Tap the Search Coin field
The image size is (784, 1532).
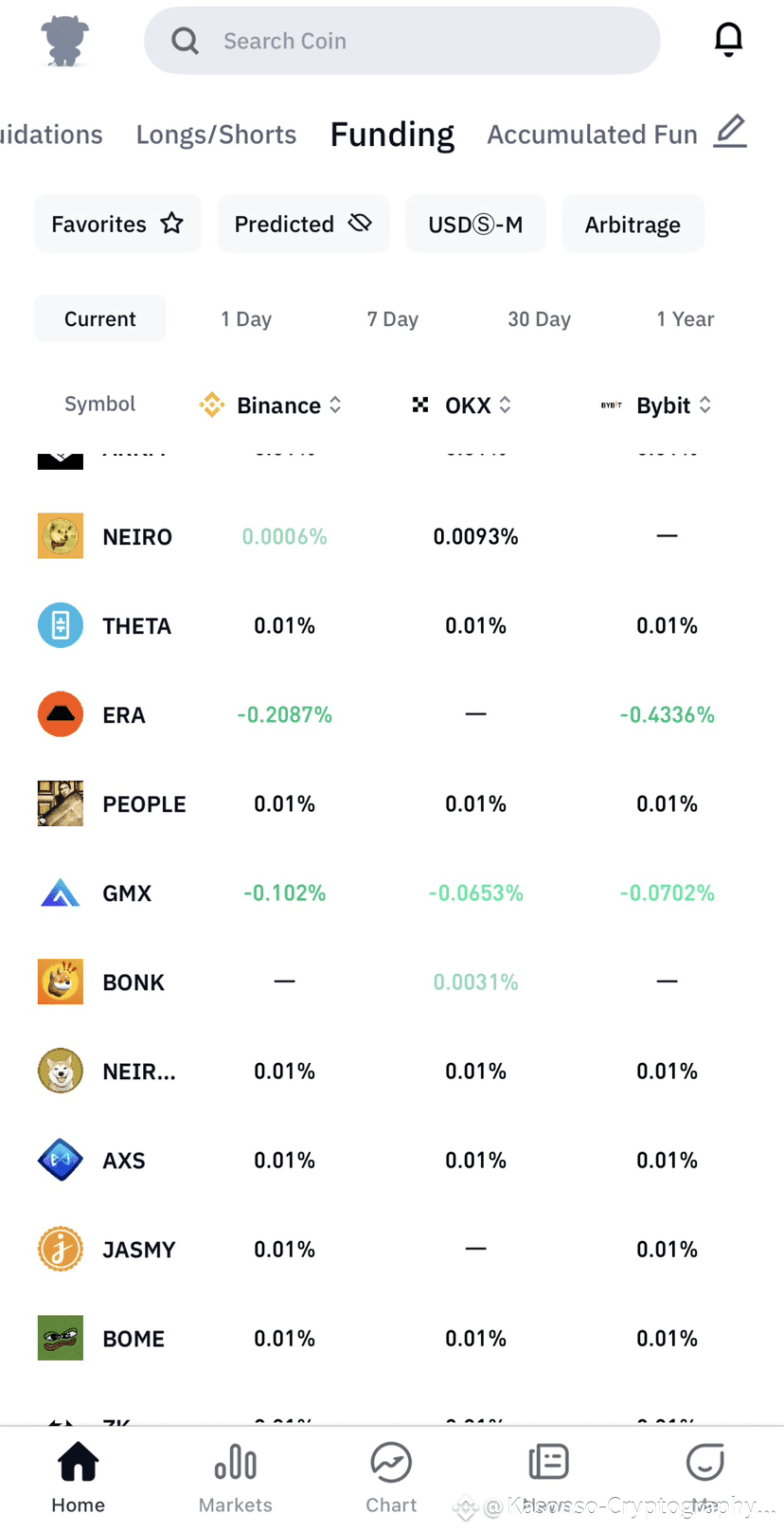click(x=401, y=41)
